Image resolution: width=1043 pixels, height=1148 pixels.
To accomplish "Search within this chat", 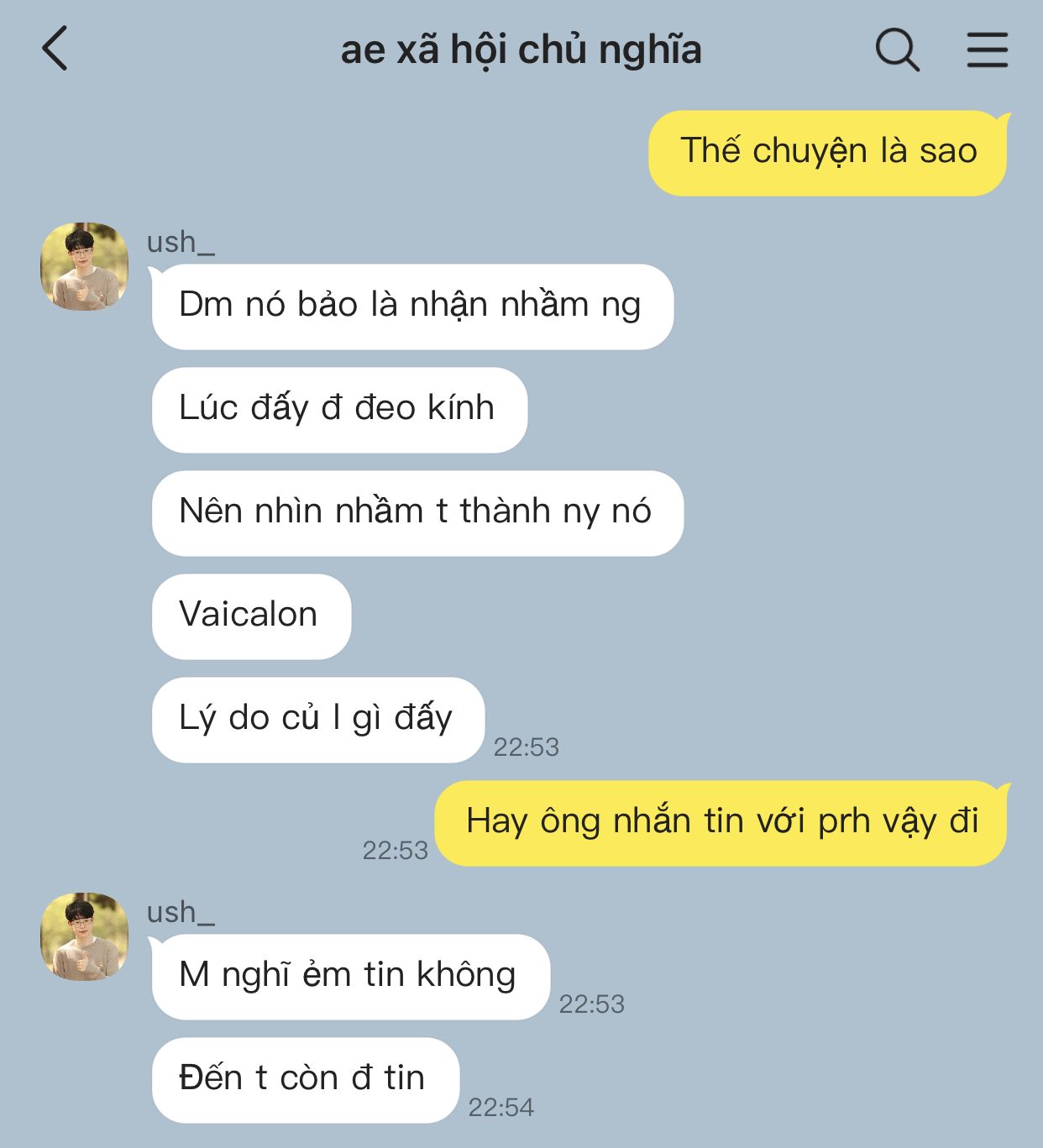I will (x=897, y=50).
